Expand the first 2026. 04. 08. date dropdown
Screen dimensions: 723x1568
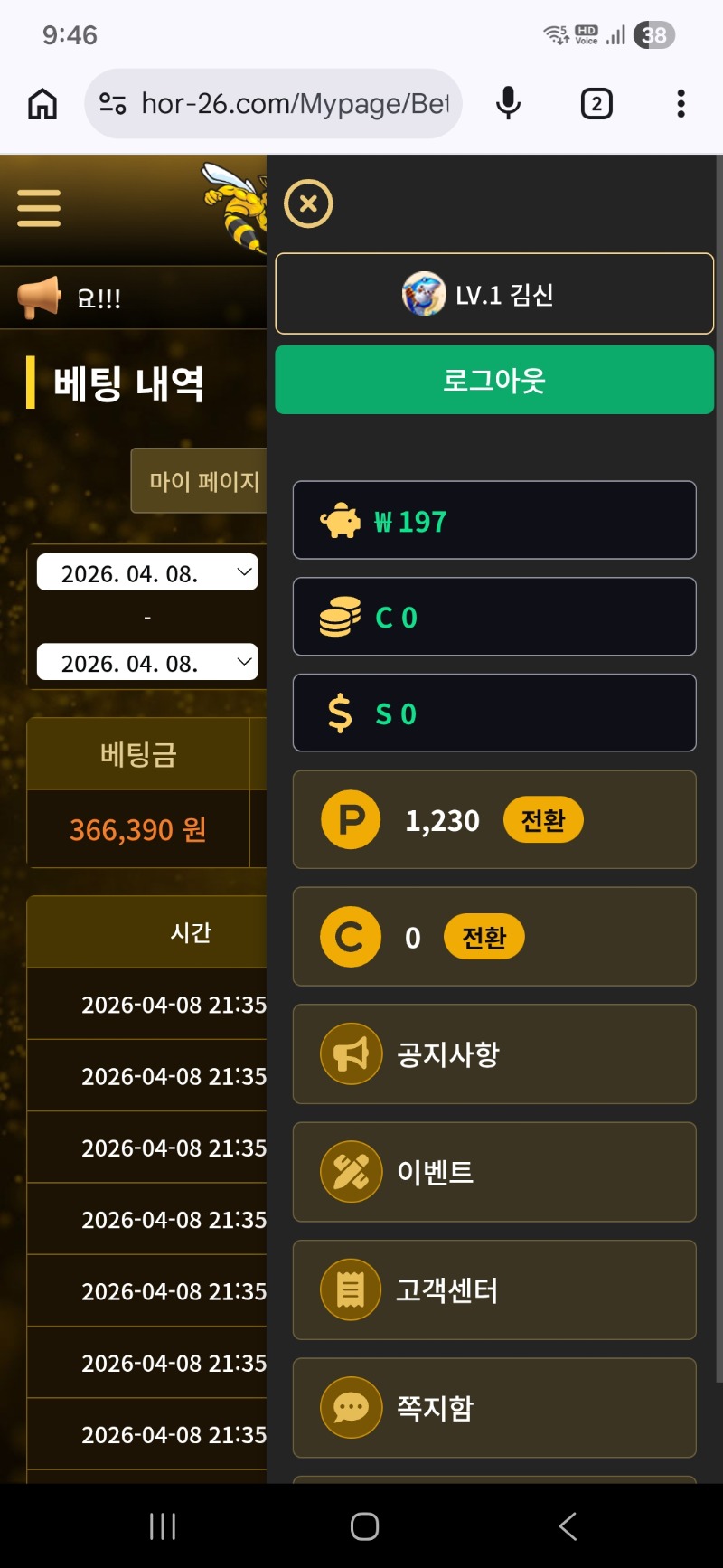pyautogui.click(x=146, y=573)
